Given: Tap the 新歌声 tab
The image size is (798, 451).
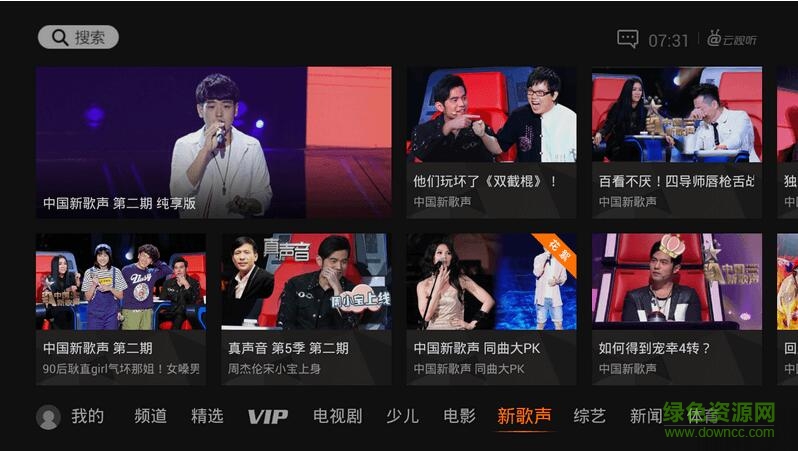Looking at the screenshot, I should 524,416.
